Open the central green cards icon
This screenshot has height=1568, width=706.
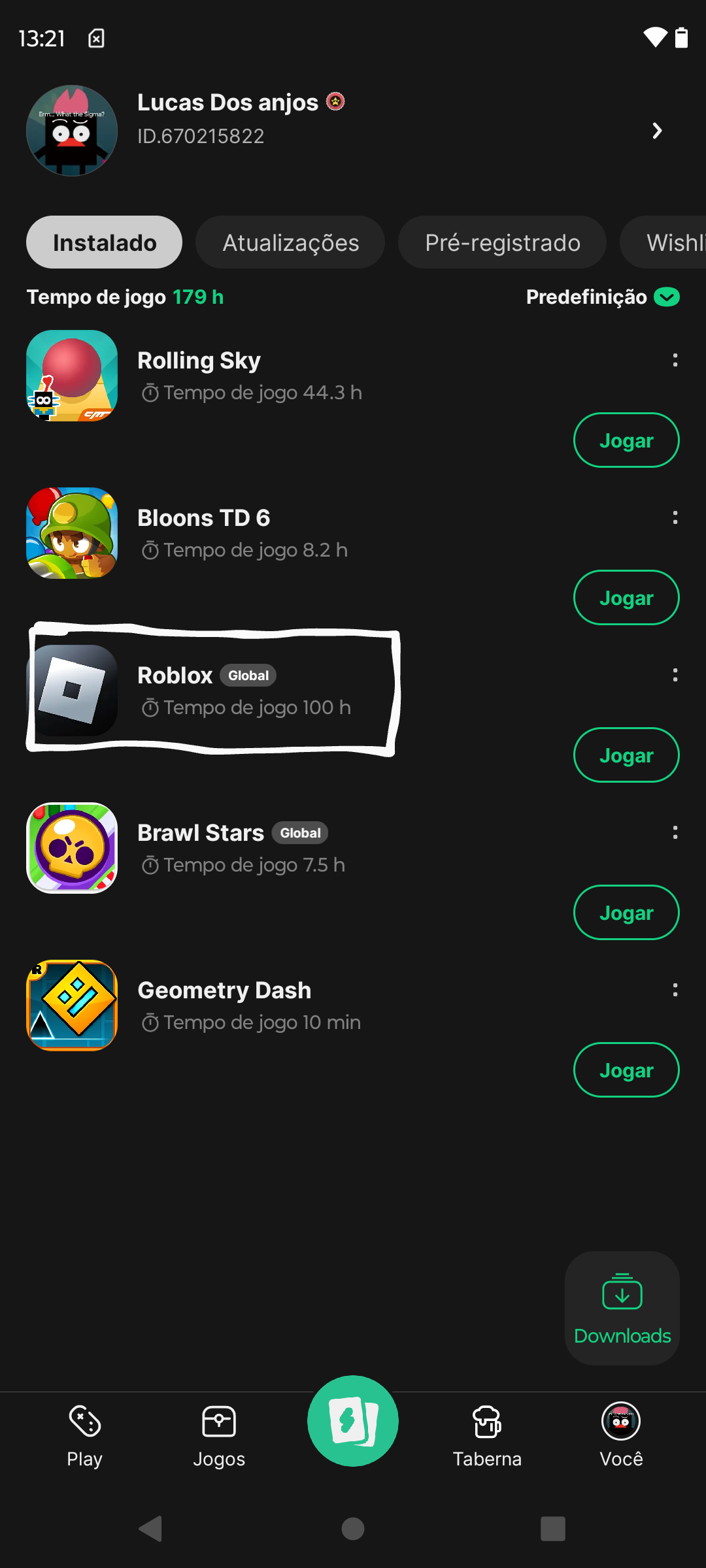[352, 1421]
